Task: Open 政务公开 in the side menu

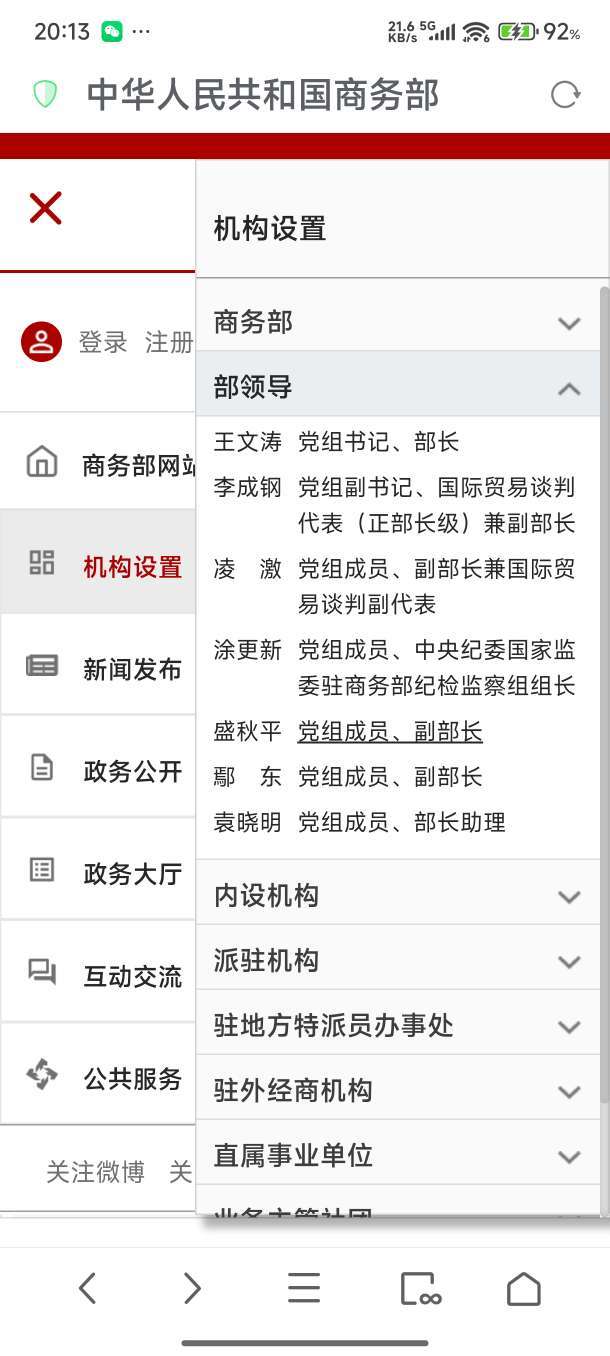Action: 131,771
